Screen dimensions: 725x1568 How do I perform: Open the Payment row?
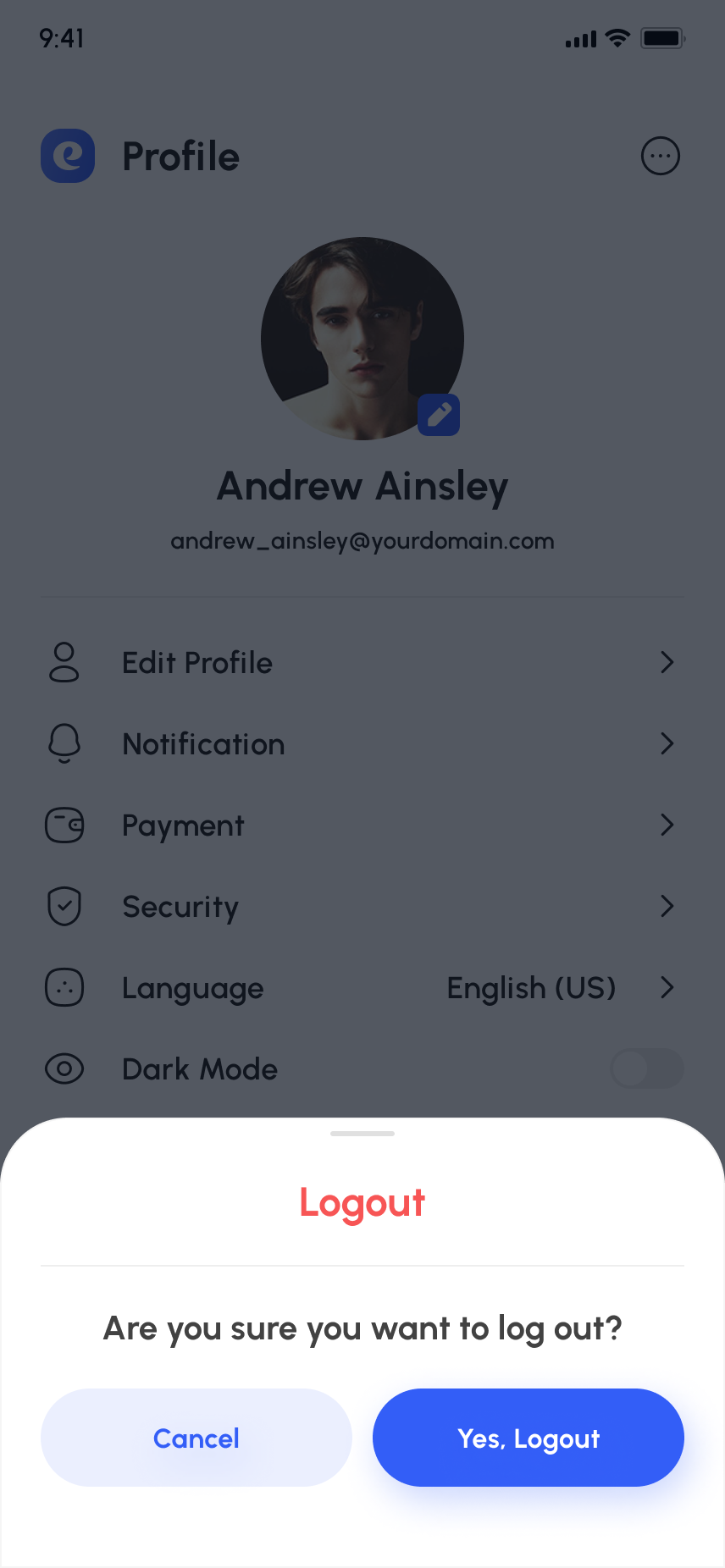pyautogui.click(x=362, y=825)
